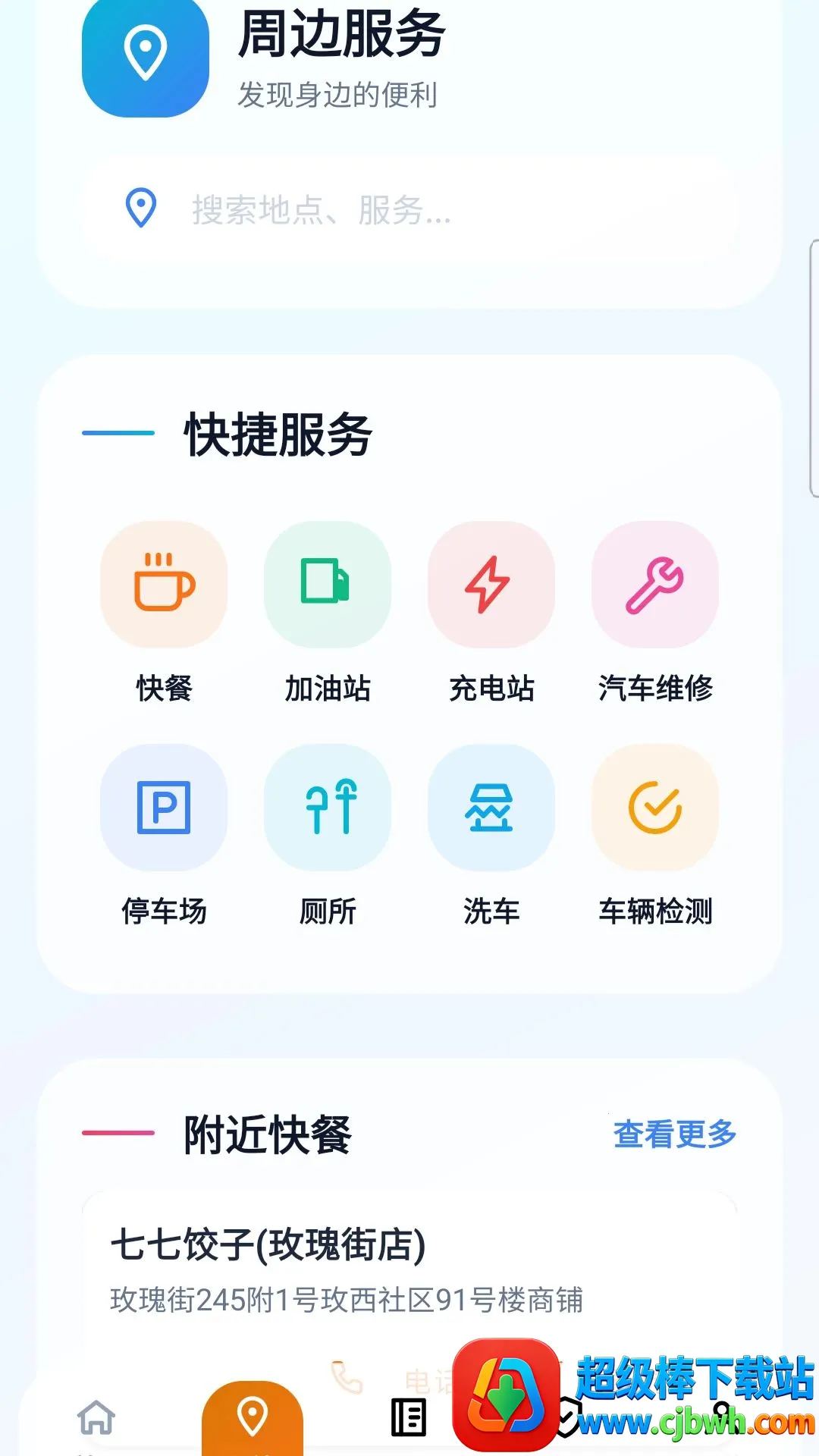Viewport: 819px width, 1456px height.
Task: Tap the highlighted location-pin tab in the bottom bar
Action: point(253,1418)
